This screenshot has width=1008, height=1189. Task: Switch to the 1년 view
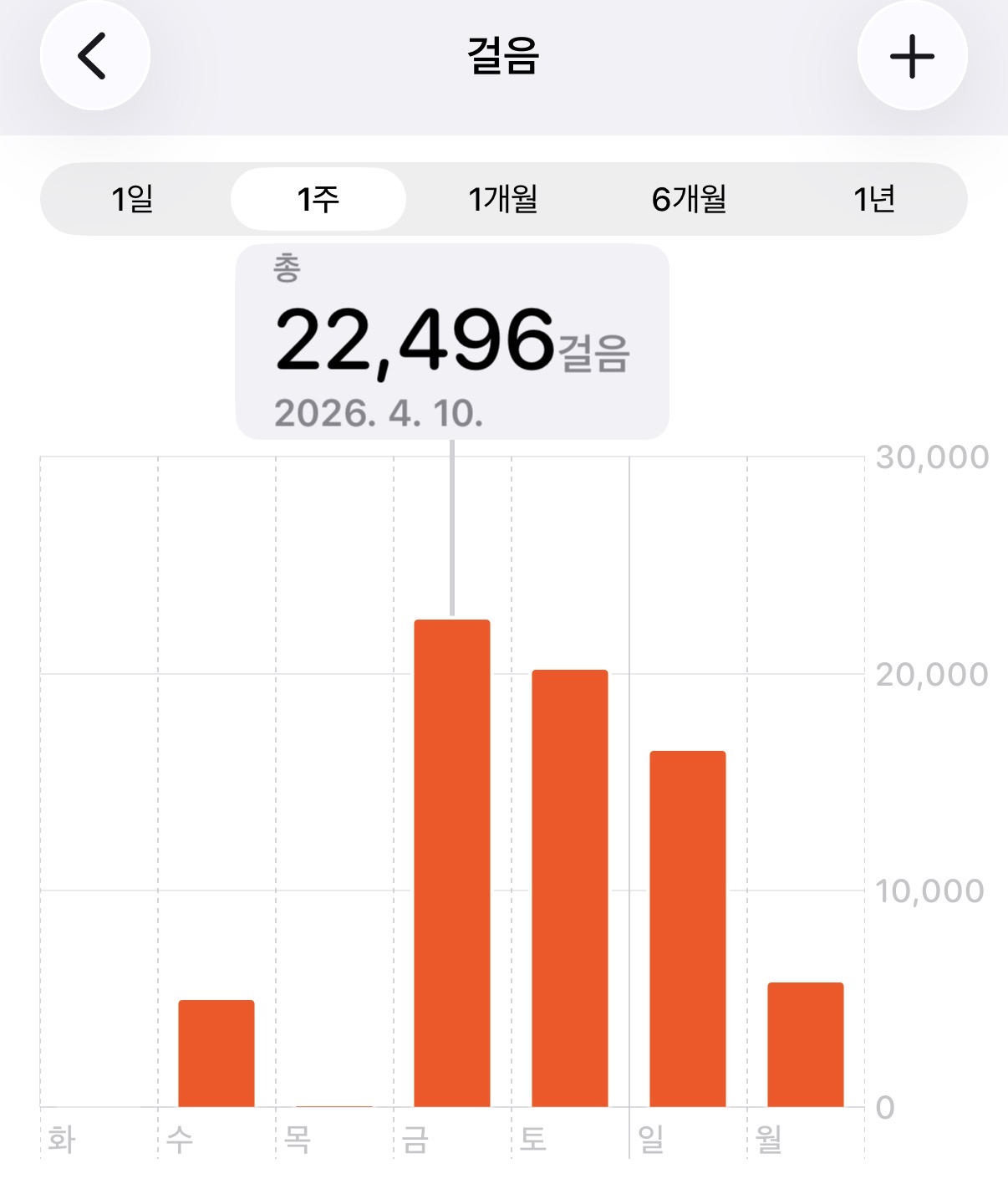click(874, 199)
